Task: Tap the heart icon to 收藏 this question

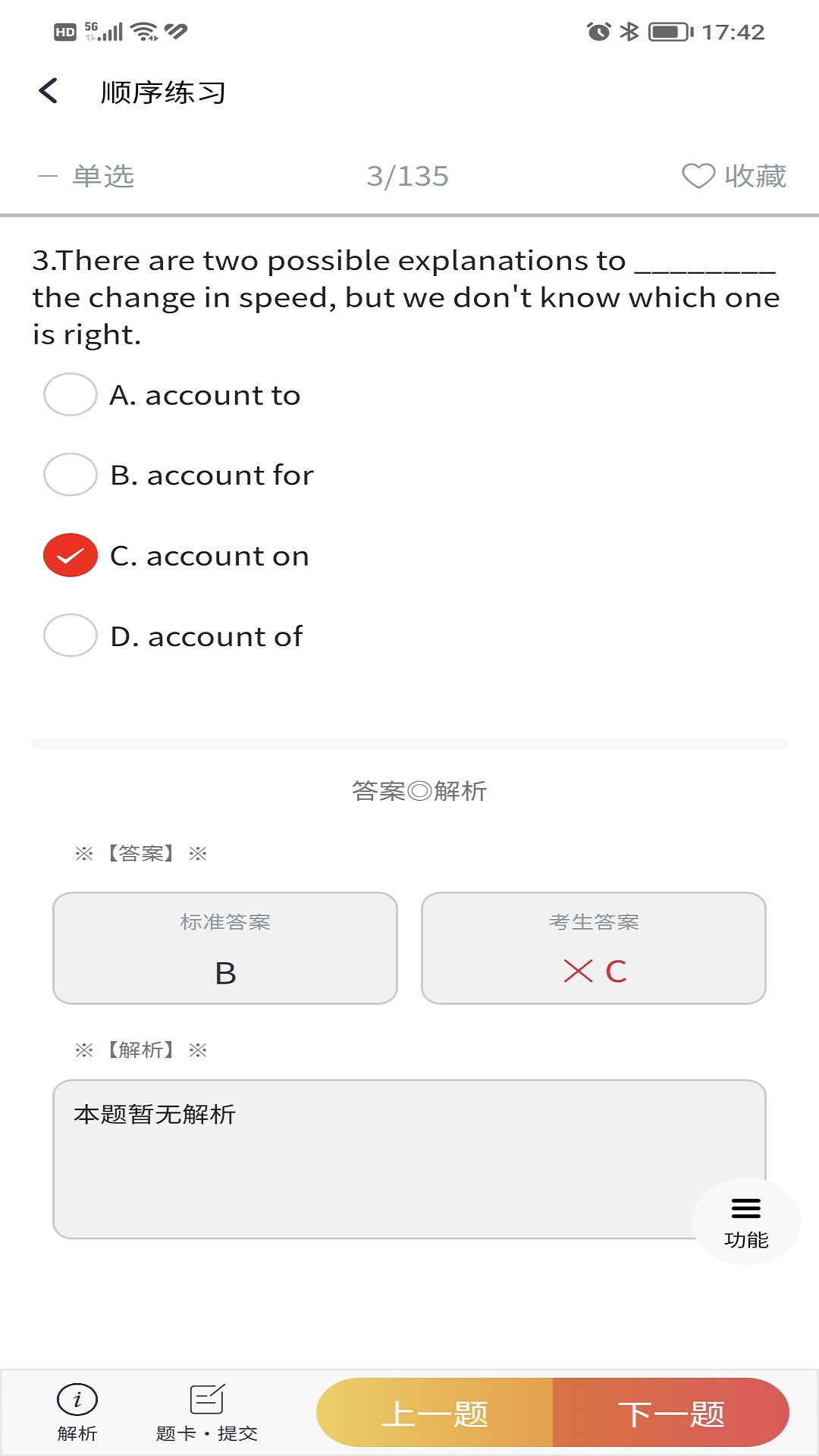Action: (698, 176)
